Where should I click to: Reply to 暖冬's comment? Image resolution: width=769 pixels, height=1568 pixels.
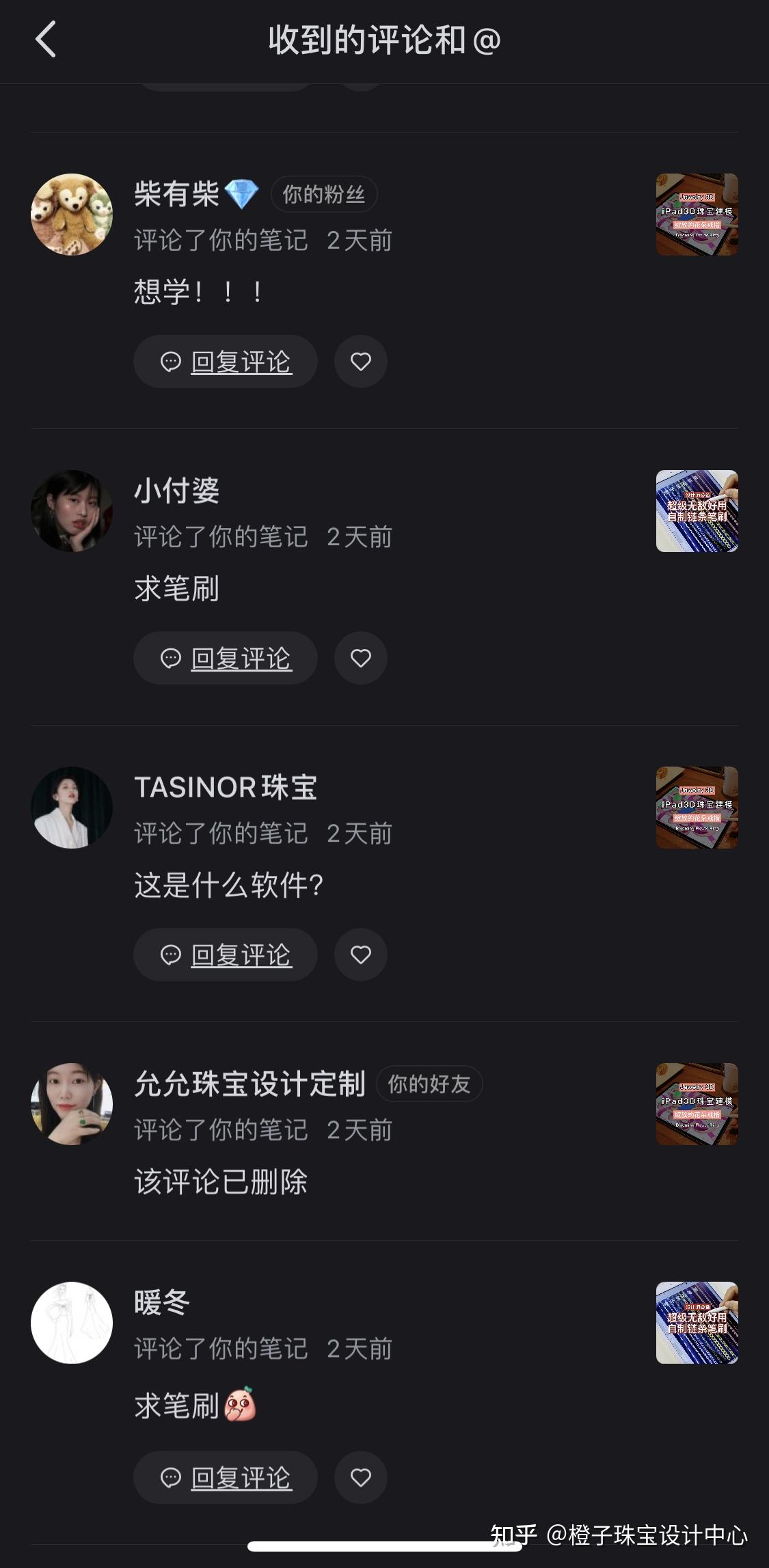(226, 1478)
